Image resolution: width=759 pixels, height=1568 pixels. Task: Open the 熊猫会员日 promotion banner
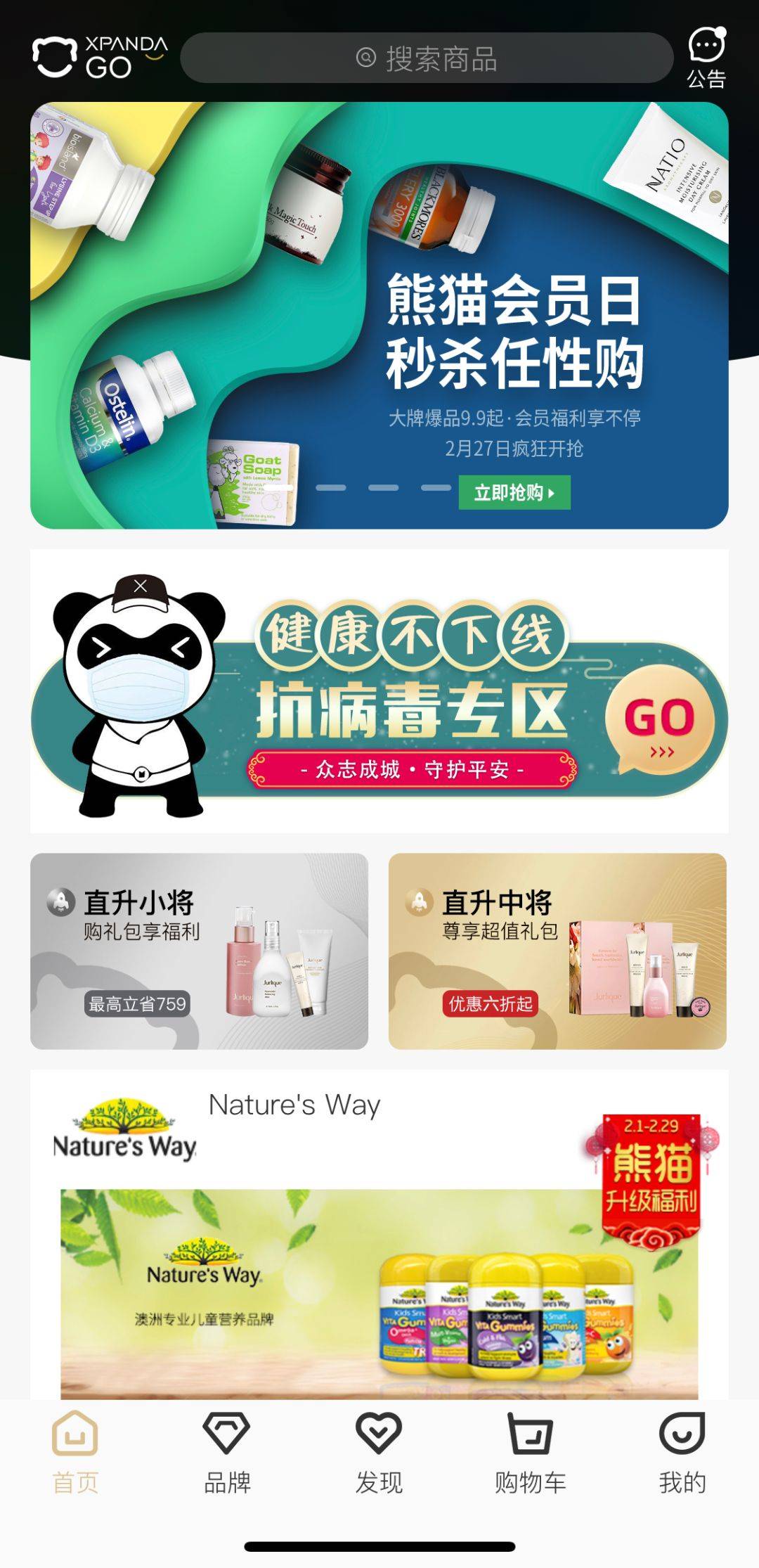coord(379,315)
